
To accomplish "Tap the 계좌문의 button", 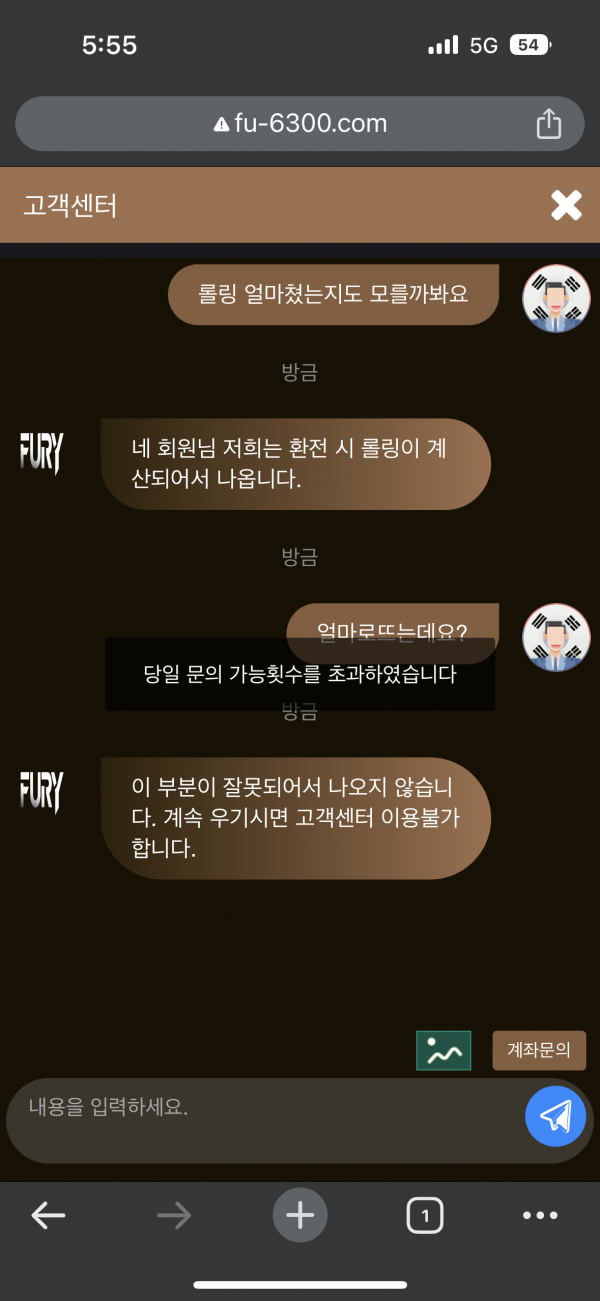I will [539, 1050].
